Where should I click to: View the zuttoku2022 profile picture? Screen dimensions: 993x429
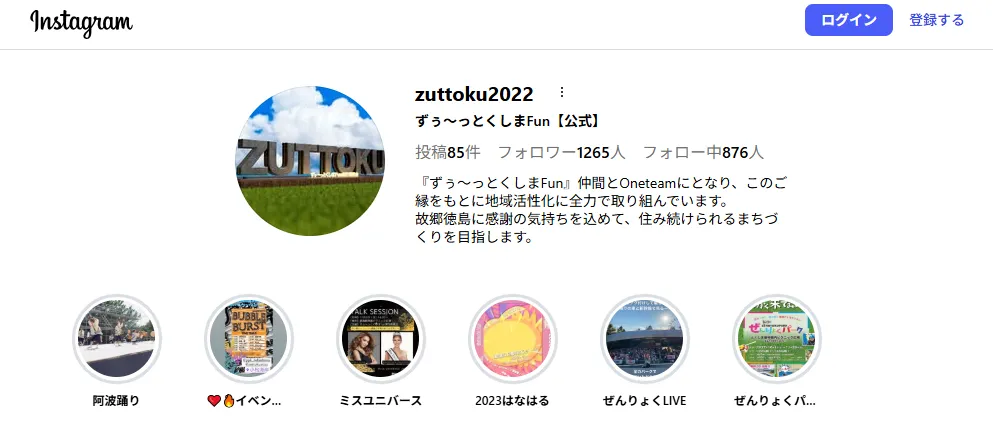(x=310, y=161)
